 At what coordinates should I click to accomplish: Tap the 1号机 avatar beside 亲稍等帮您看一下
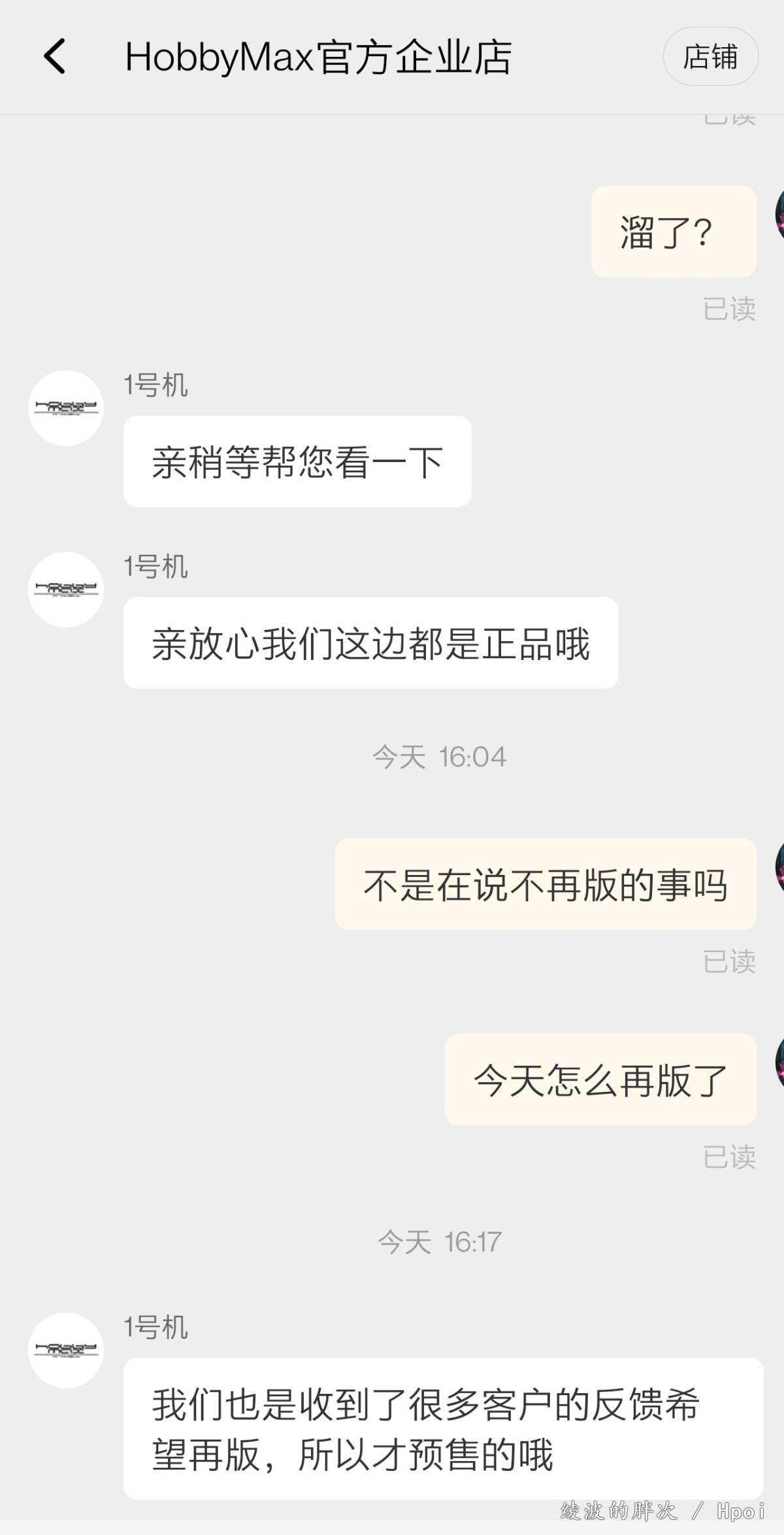coord(66,408)
